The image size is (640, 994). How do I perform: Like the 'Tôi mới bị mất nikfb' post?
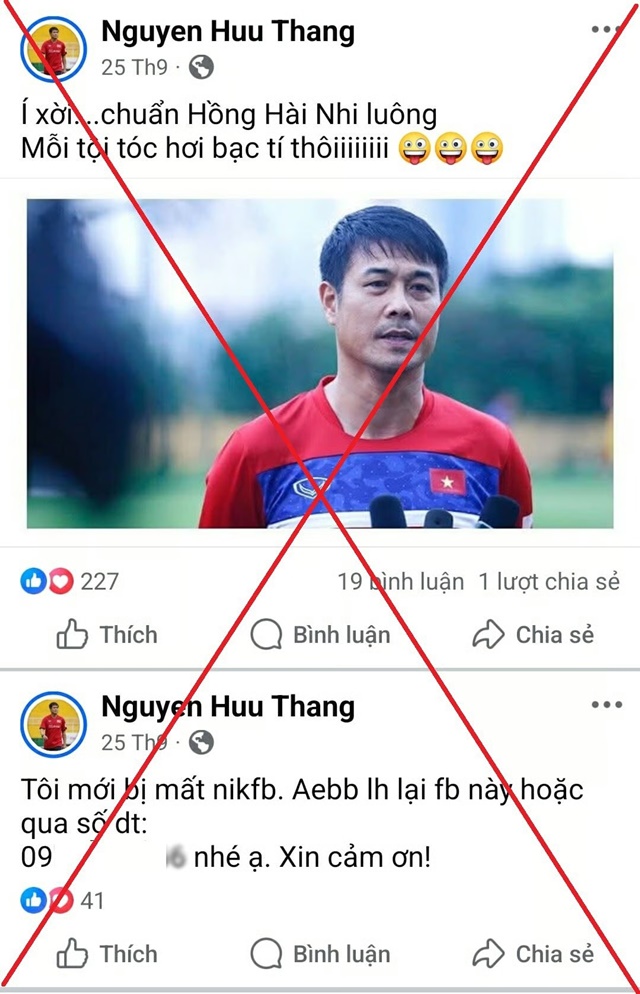(107, 954)
